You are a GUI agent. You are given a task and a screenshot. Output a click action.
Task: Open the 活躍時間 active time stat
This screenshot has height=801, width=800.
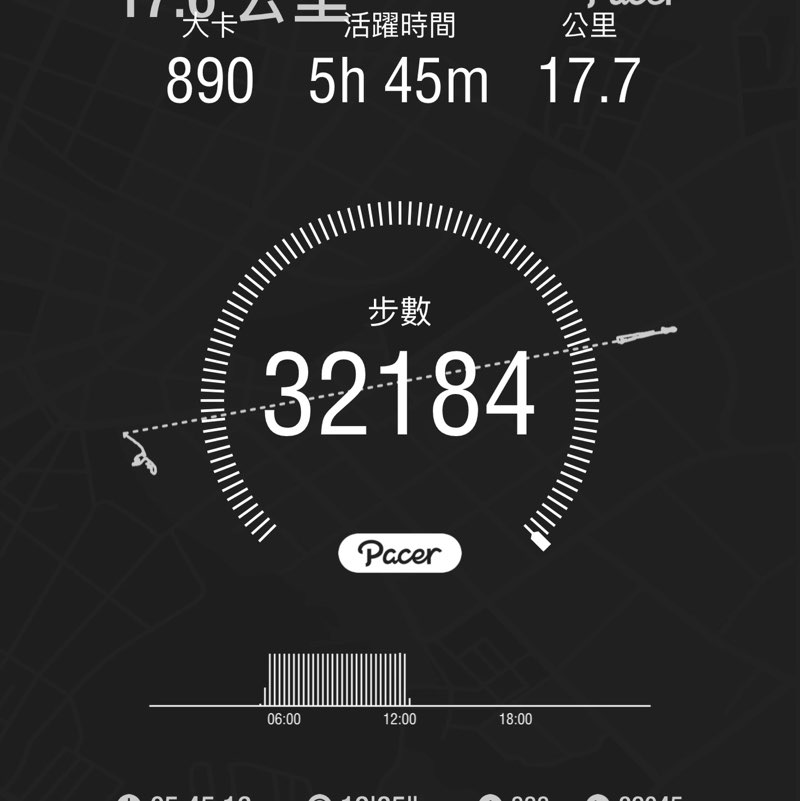[400, 83]
